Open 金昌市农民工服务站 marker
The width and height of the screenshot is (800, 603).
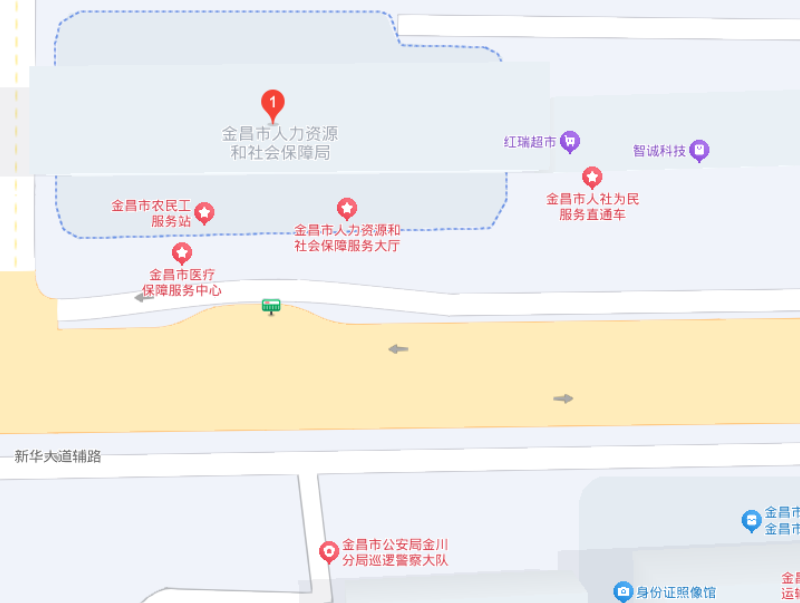204,212
